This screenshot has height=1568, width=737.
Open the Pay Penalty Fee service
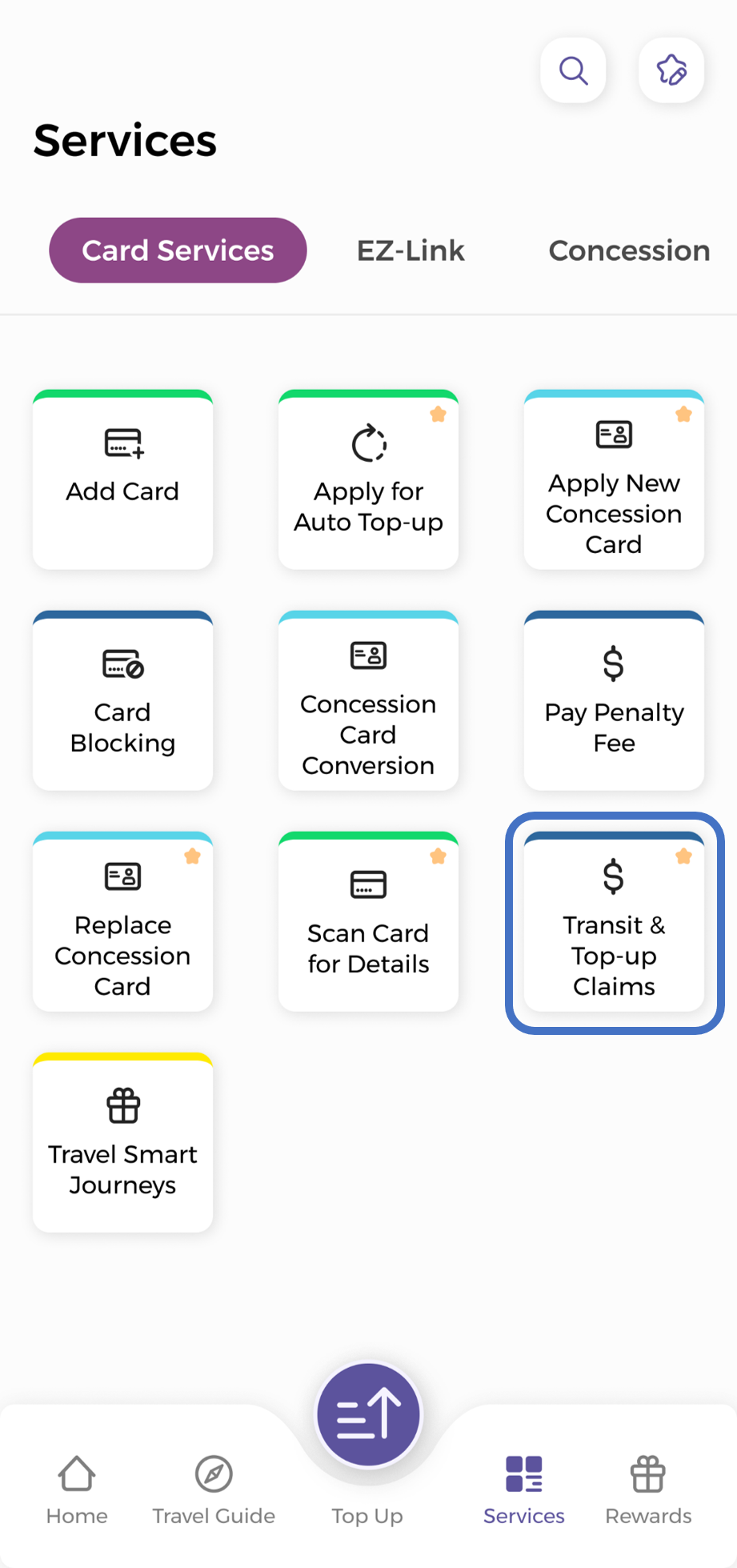point(614,700)
